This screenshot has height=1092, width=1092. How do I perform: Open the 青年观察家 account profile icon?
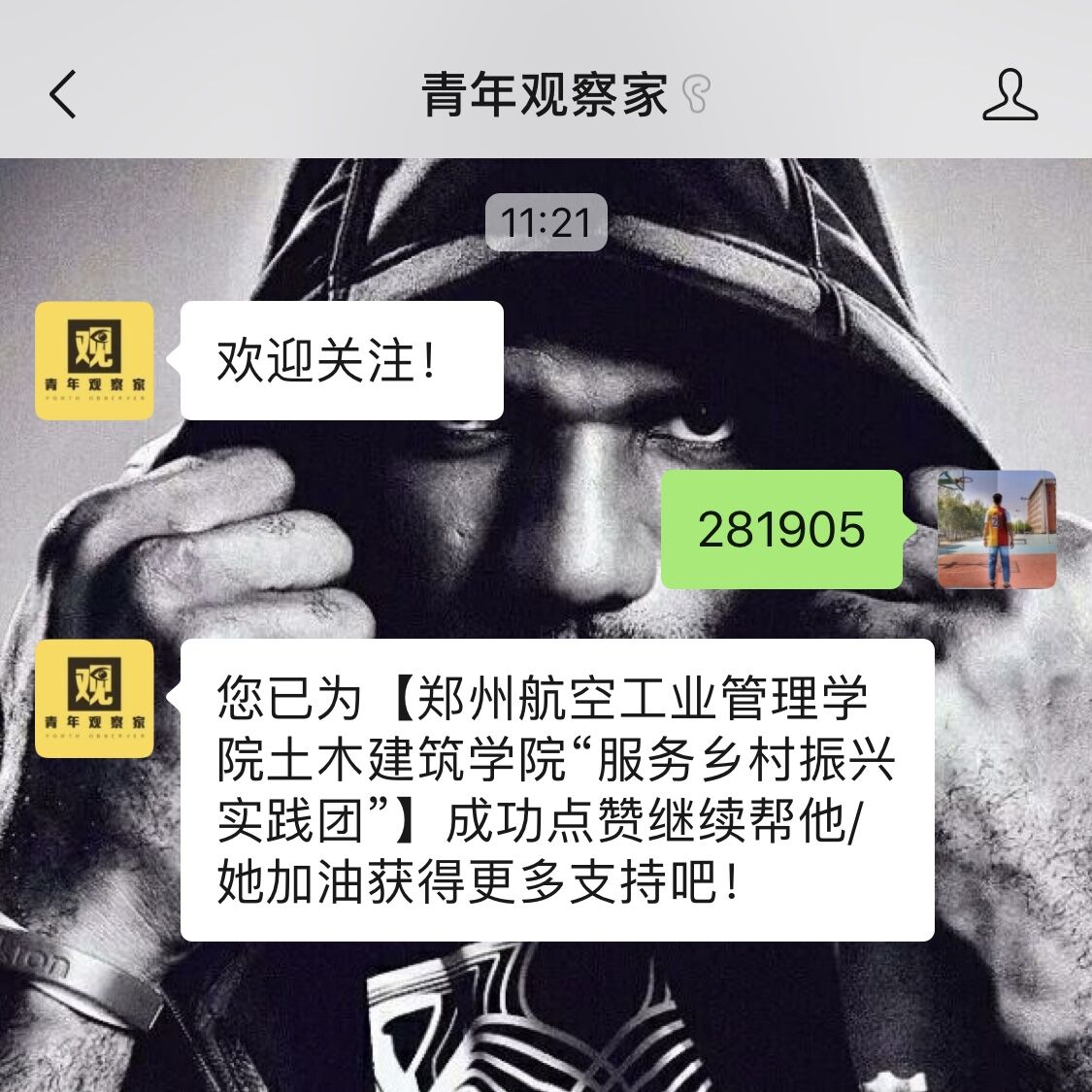point(1009,95)
